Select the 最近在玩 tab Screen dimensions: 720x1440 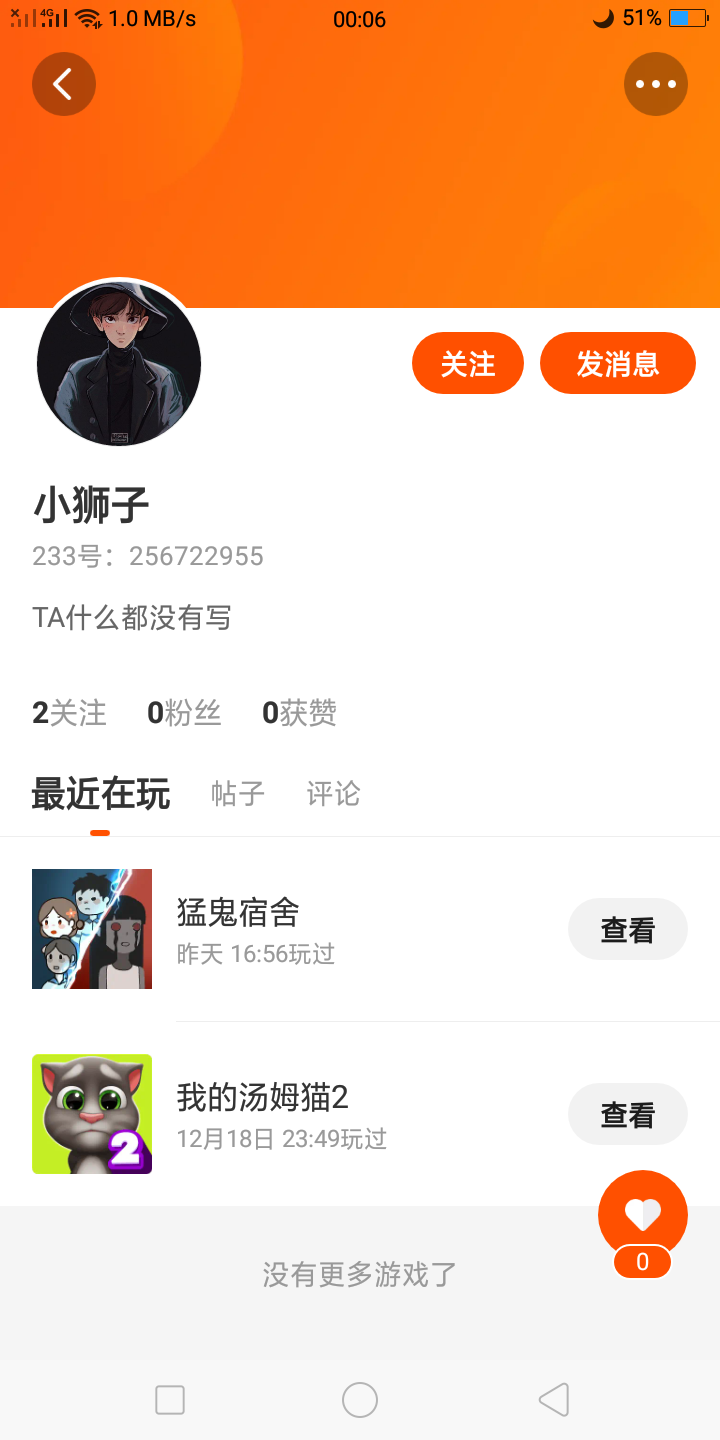click(100, 794)
